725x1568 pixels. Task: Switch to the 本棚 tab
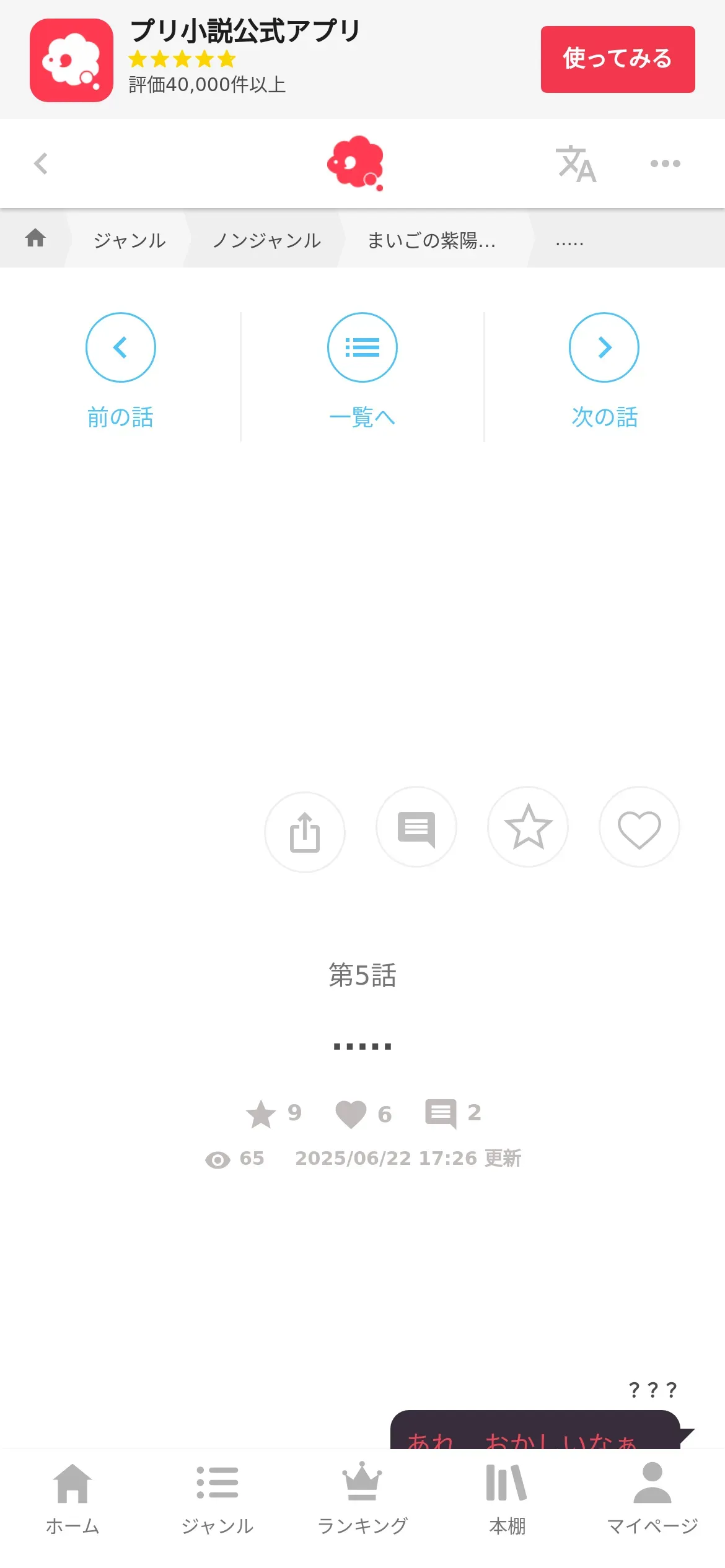[507, 1499]
